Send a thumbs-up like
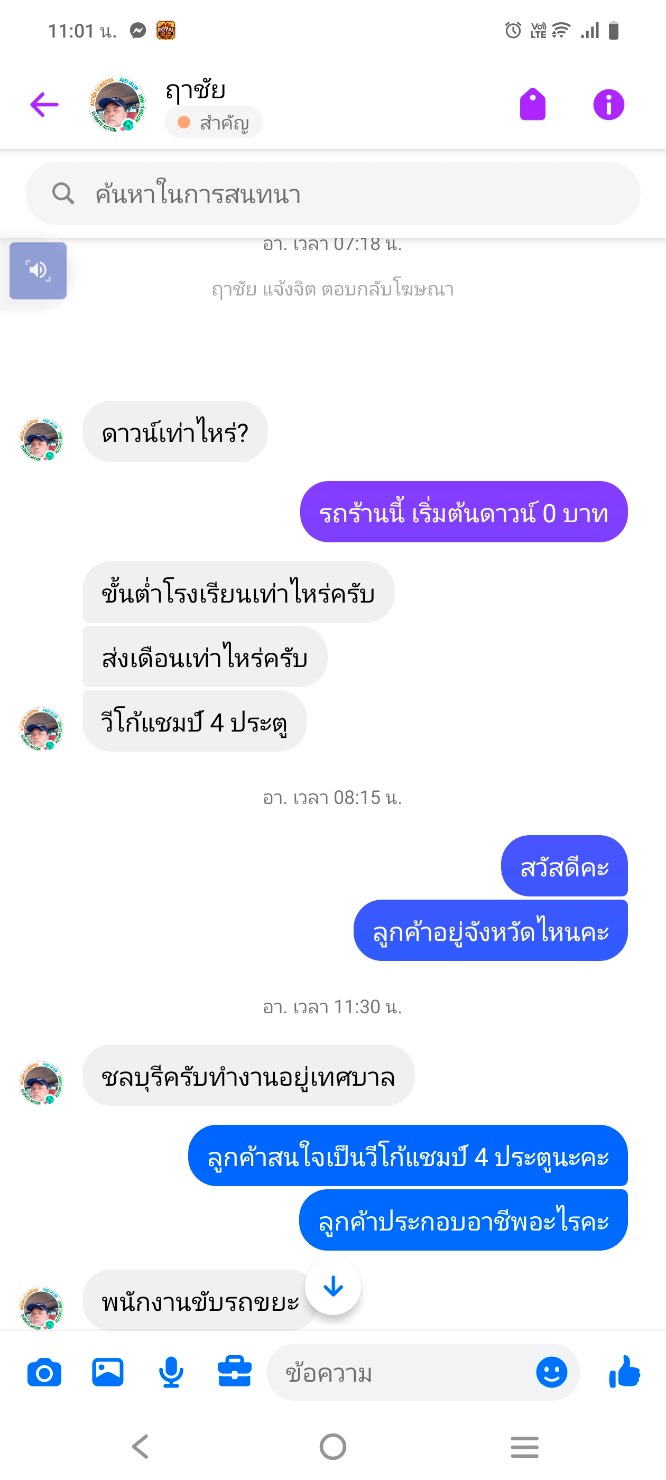 pyautogui.click(x=624, y=1372)
